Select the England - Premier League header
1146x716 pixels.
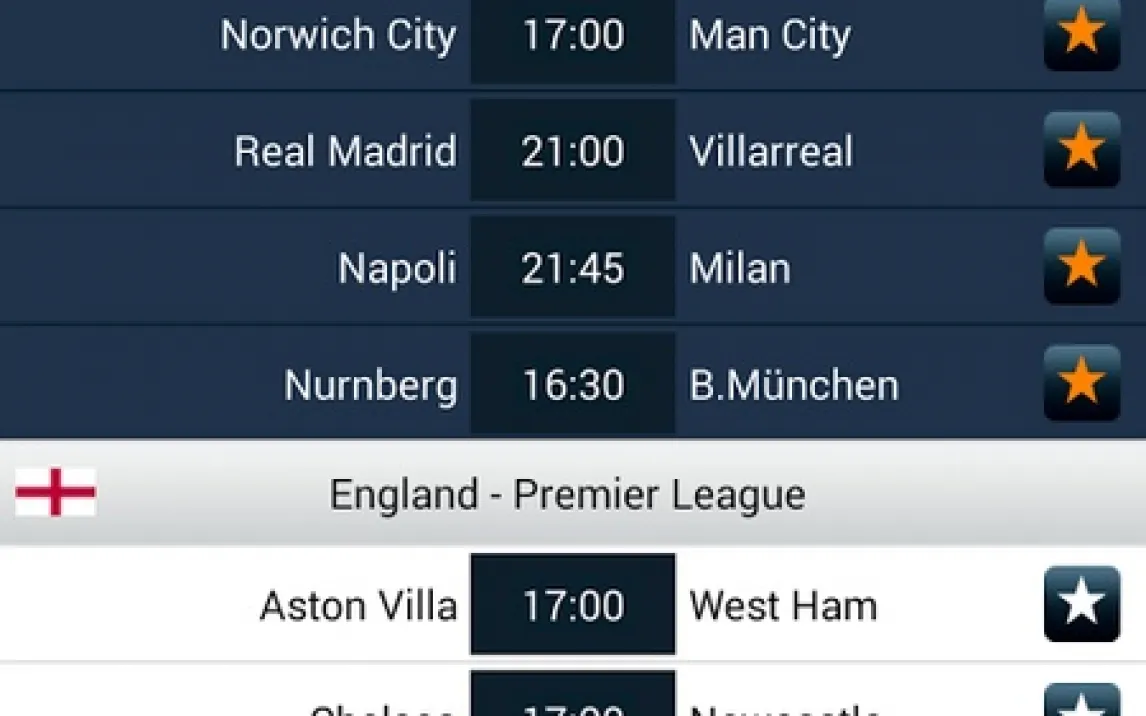tap(567, 495)
